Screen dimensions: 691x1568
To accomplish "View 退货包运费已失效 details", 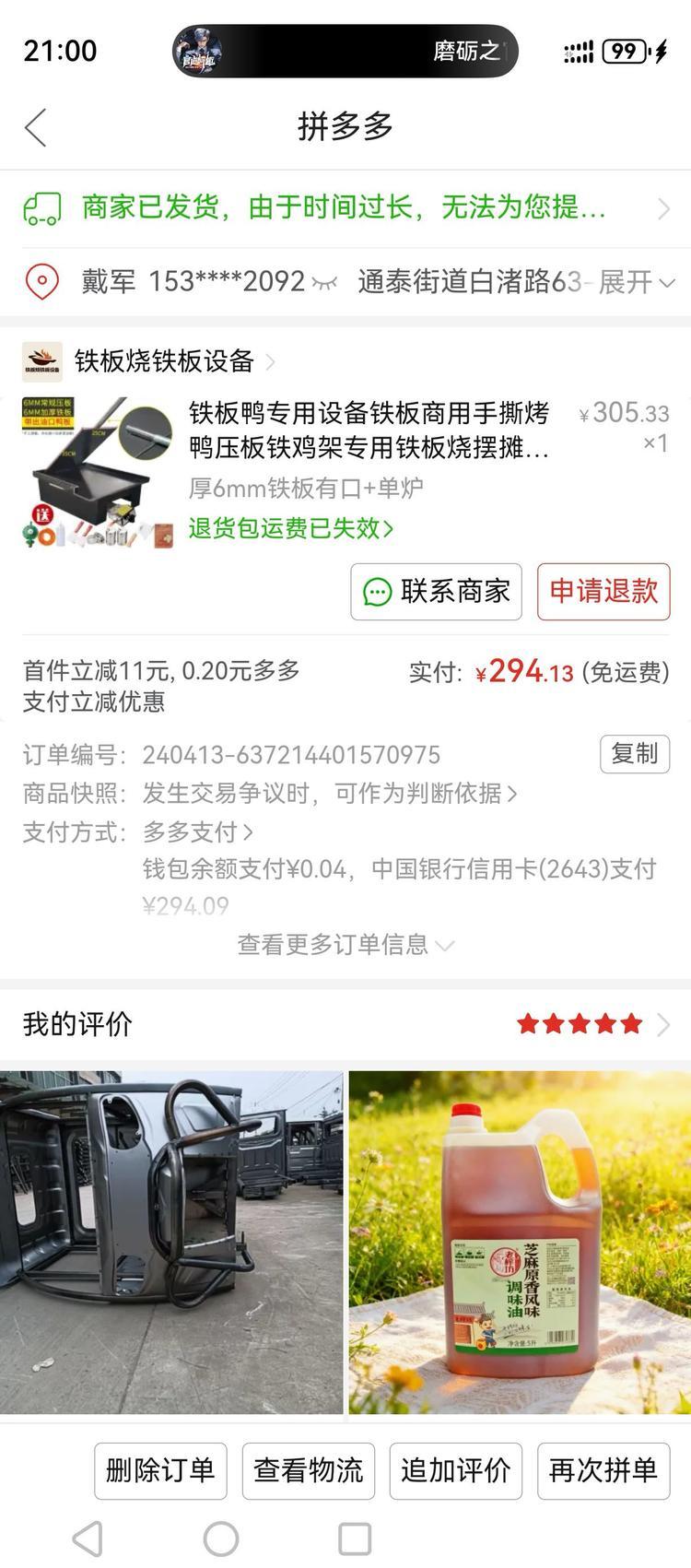I will click(291, 528).
